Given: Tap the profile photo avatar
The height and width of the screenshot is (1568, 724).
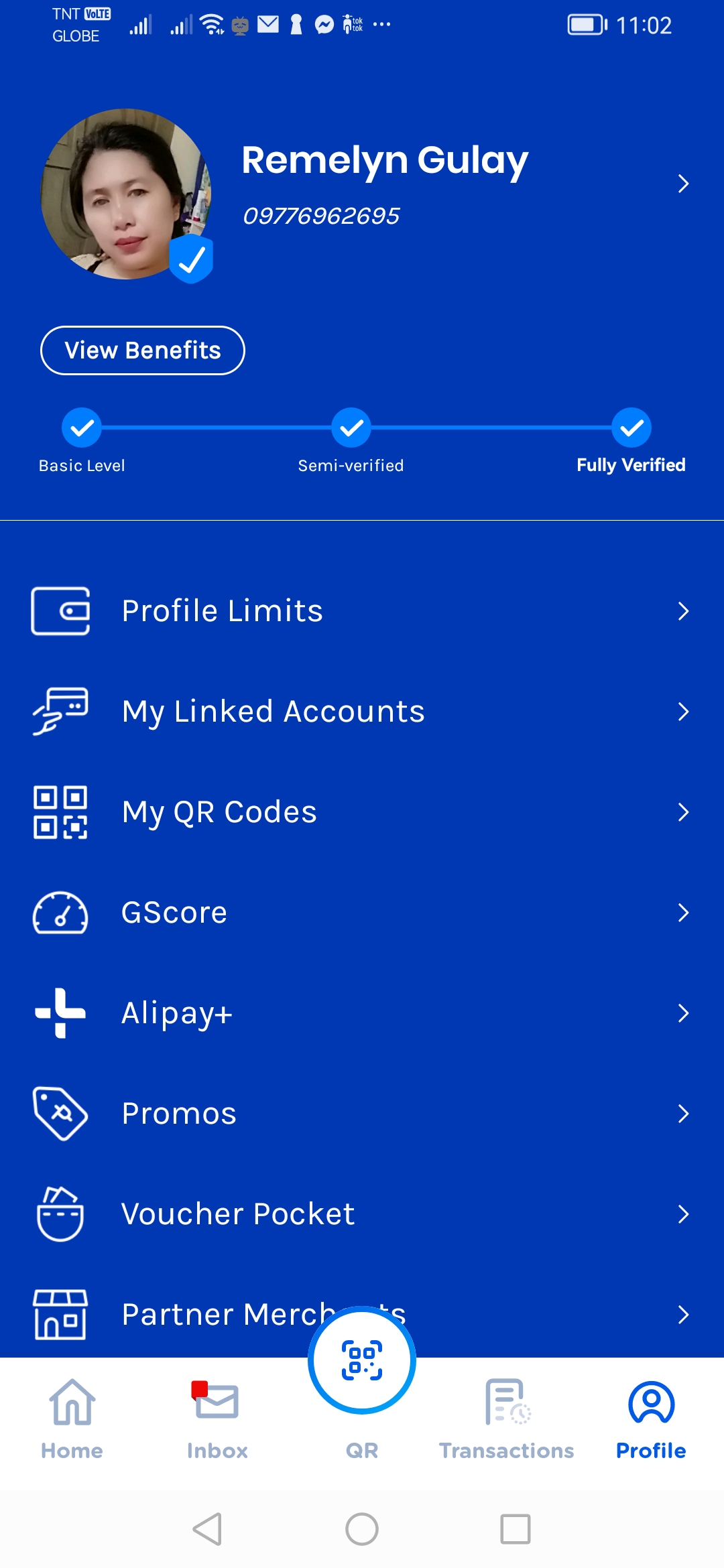Looking at the screenshot, I should tap(126, 194).
